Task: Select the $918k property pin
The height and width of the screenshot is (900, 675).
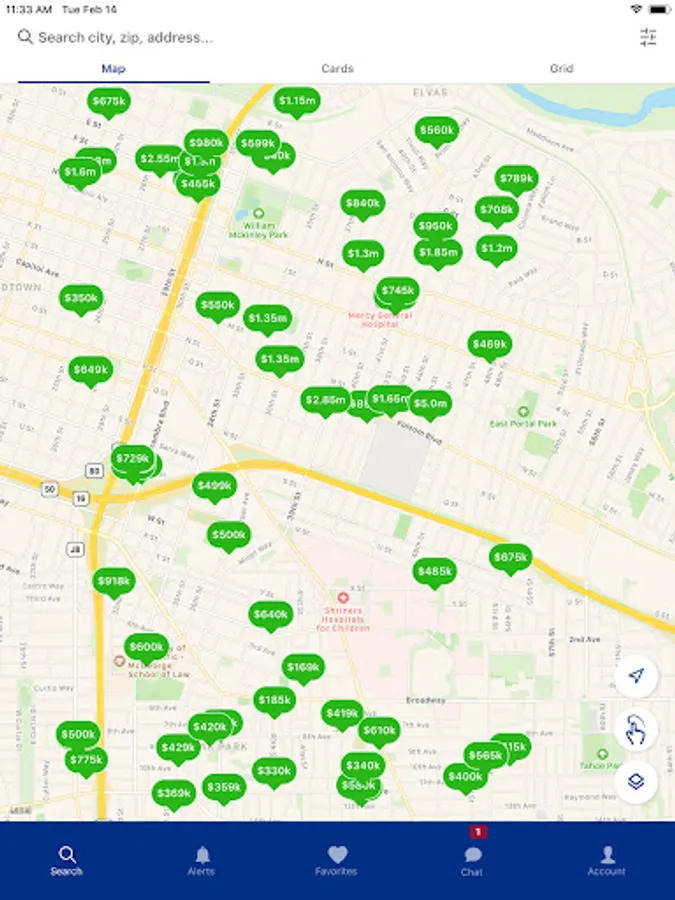Action: [x=114, y=583]
